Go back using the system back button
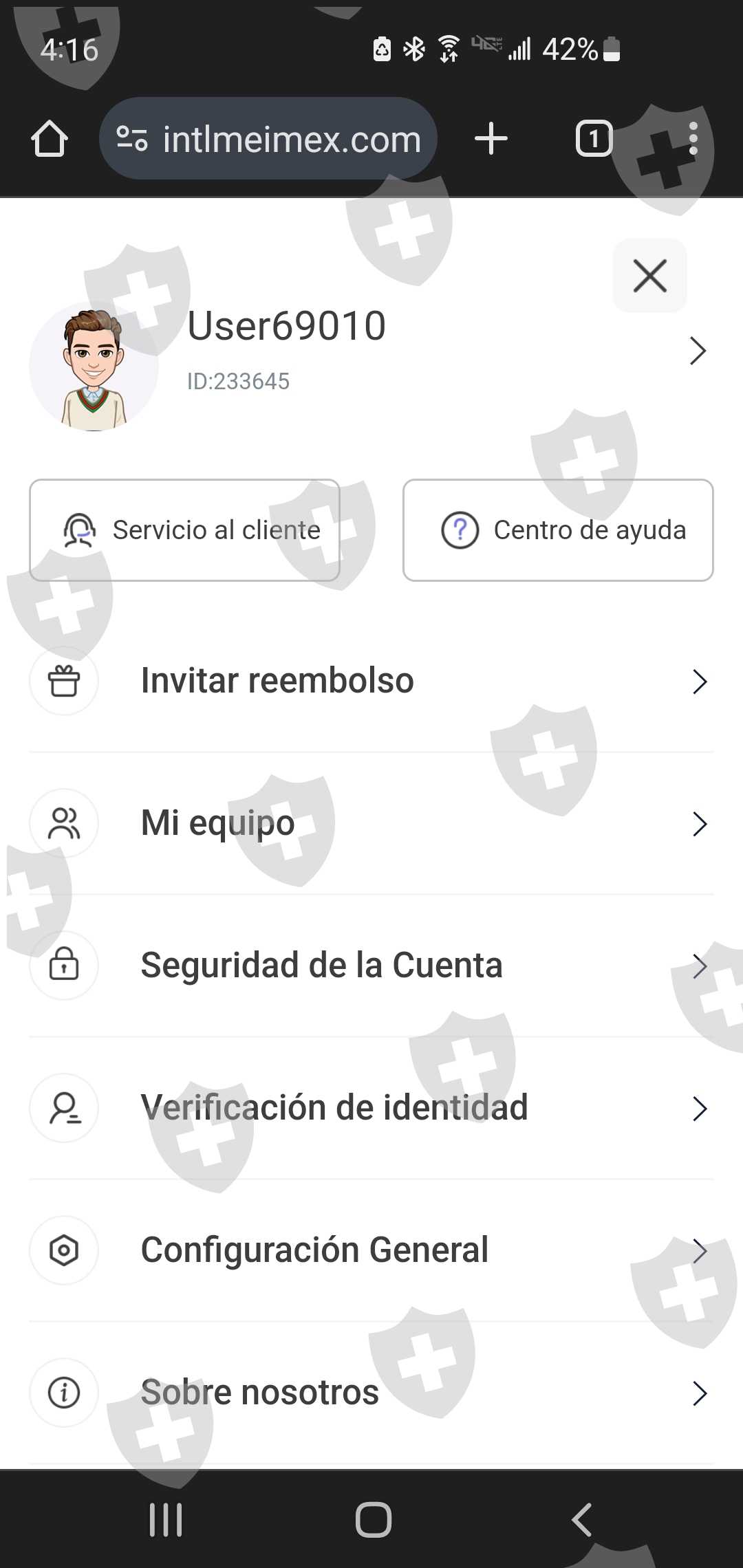The height and width of the screenshot is (1568, 743). (581, 1520)
